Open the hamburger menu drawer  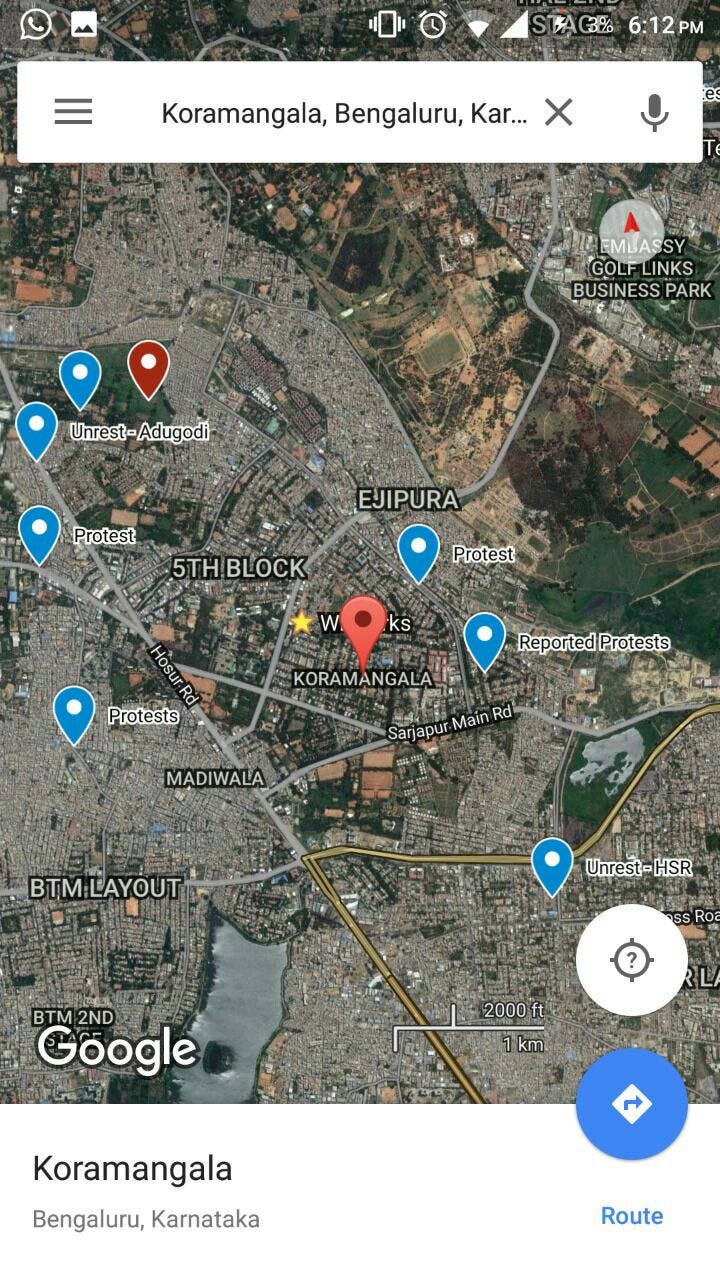tap(73, 112)
